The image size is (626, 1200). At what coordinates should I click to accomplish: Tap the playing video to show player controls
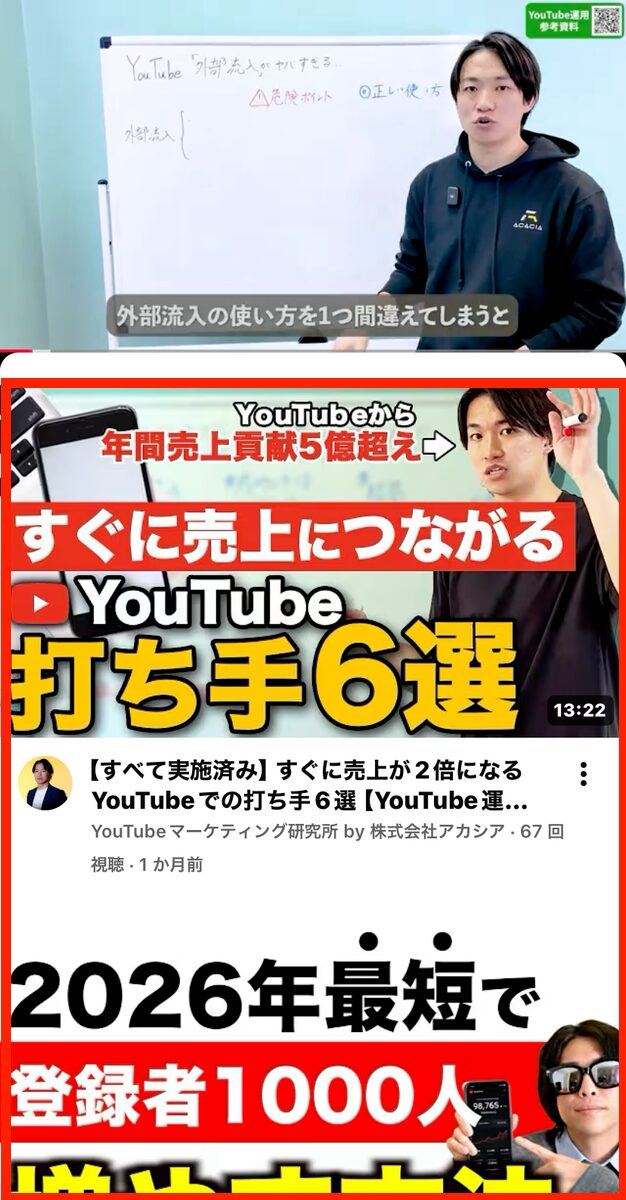[x=313, y=175]
